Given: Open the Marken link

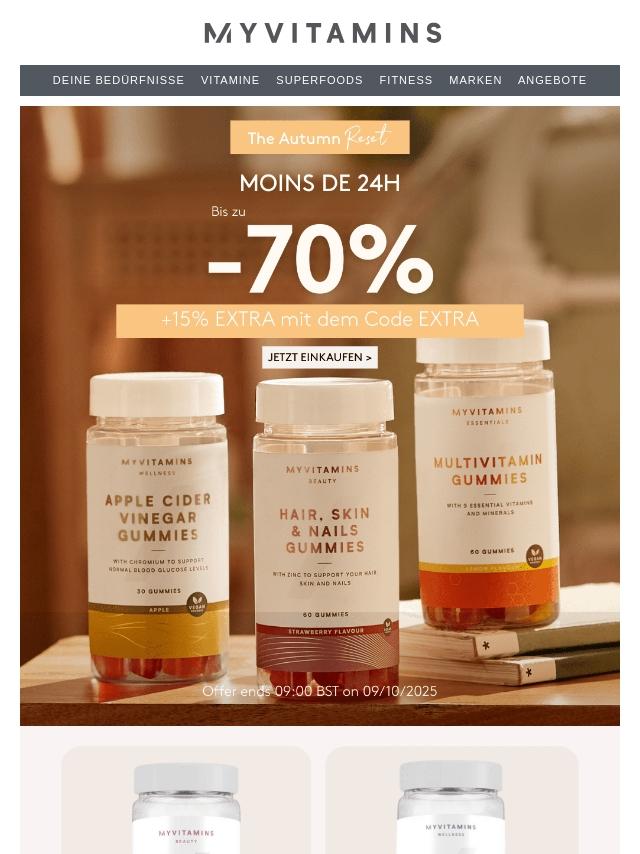Looking at the screenshot, I should coord(475,80).
